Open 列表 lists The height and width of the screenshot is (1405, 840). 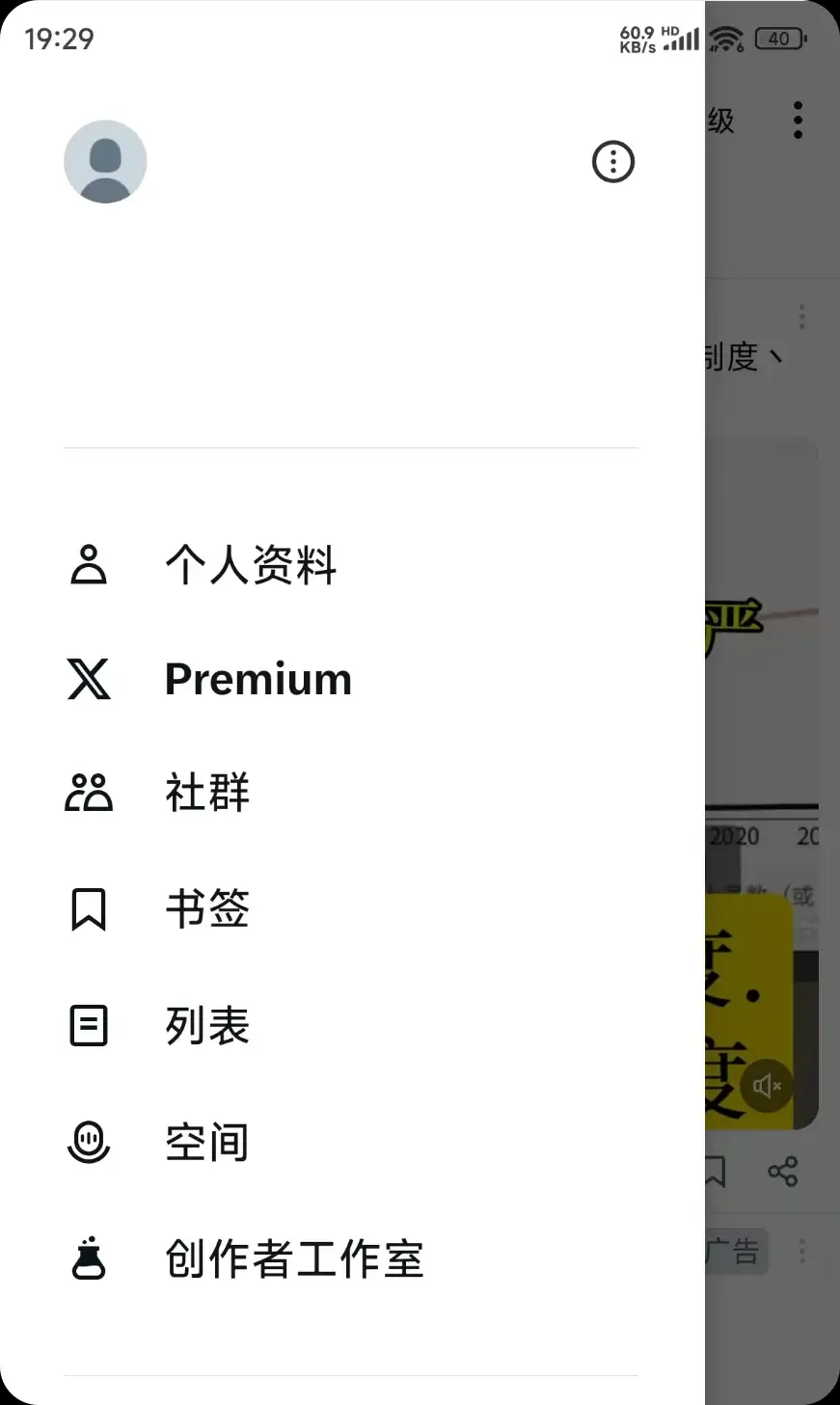(206, 1025)
